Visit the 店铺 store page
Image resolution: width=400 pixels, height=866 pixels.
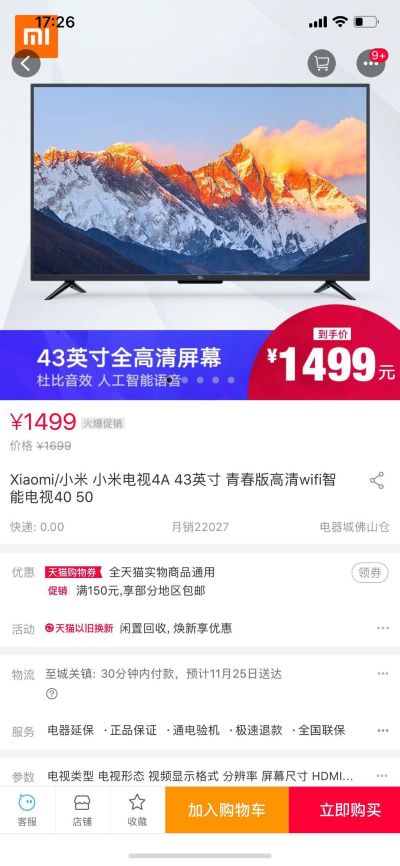(82, 810)
